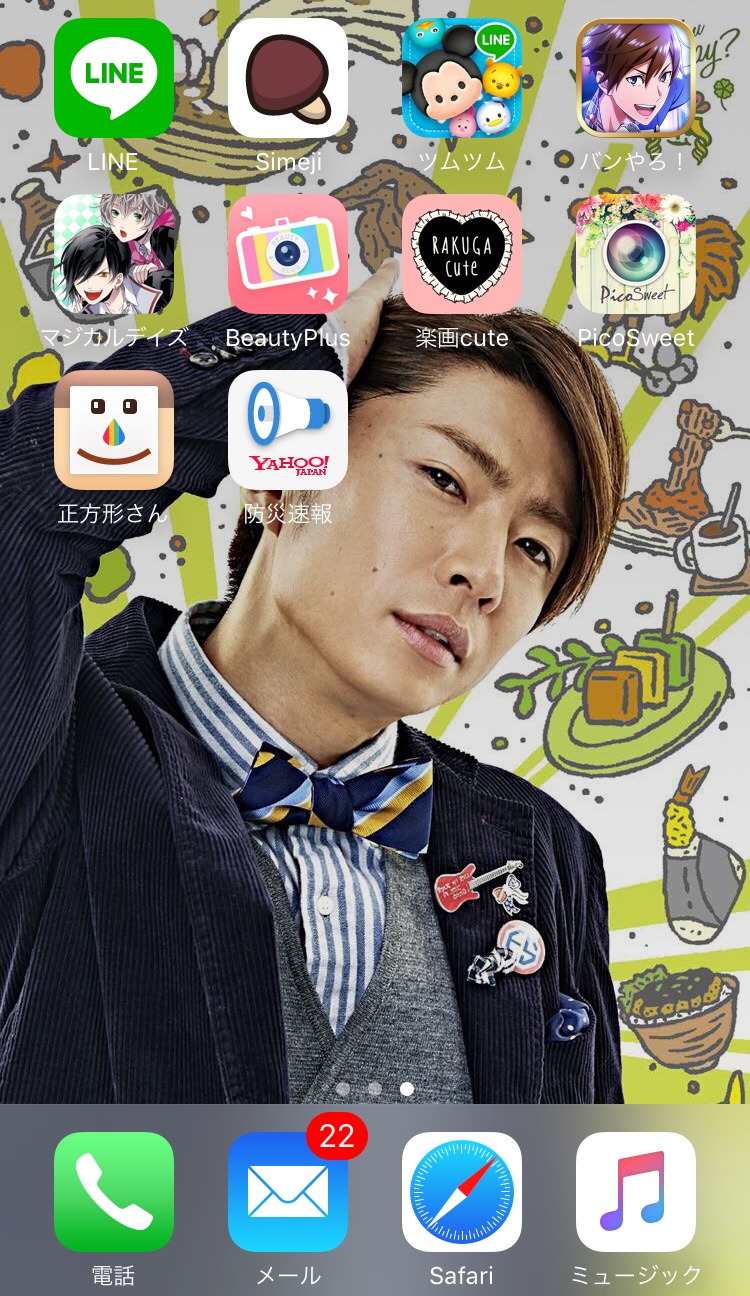Image resolution: width=750 pixels, height=1296 pixels.
Task: Open the マジカルデイズ app
Action: pyautogui.click(x=114, y=254)
